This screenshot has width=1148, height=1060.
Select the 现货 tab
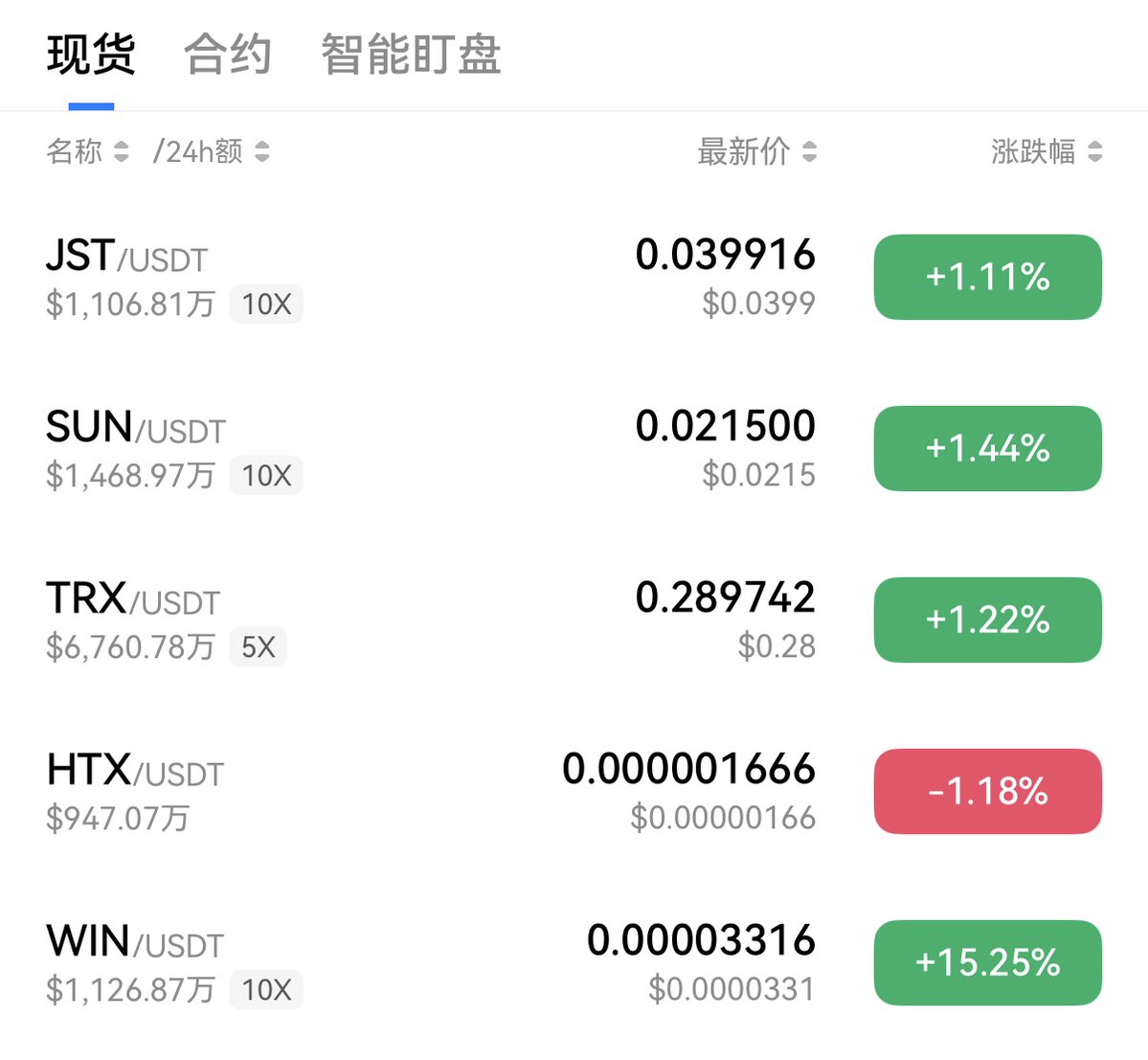91,55
